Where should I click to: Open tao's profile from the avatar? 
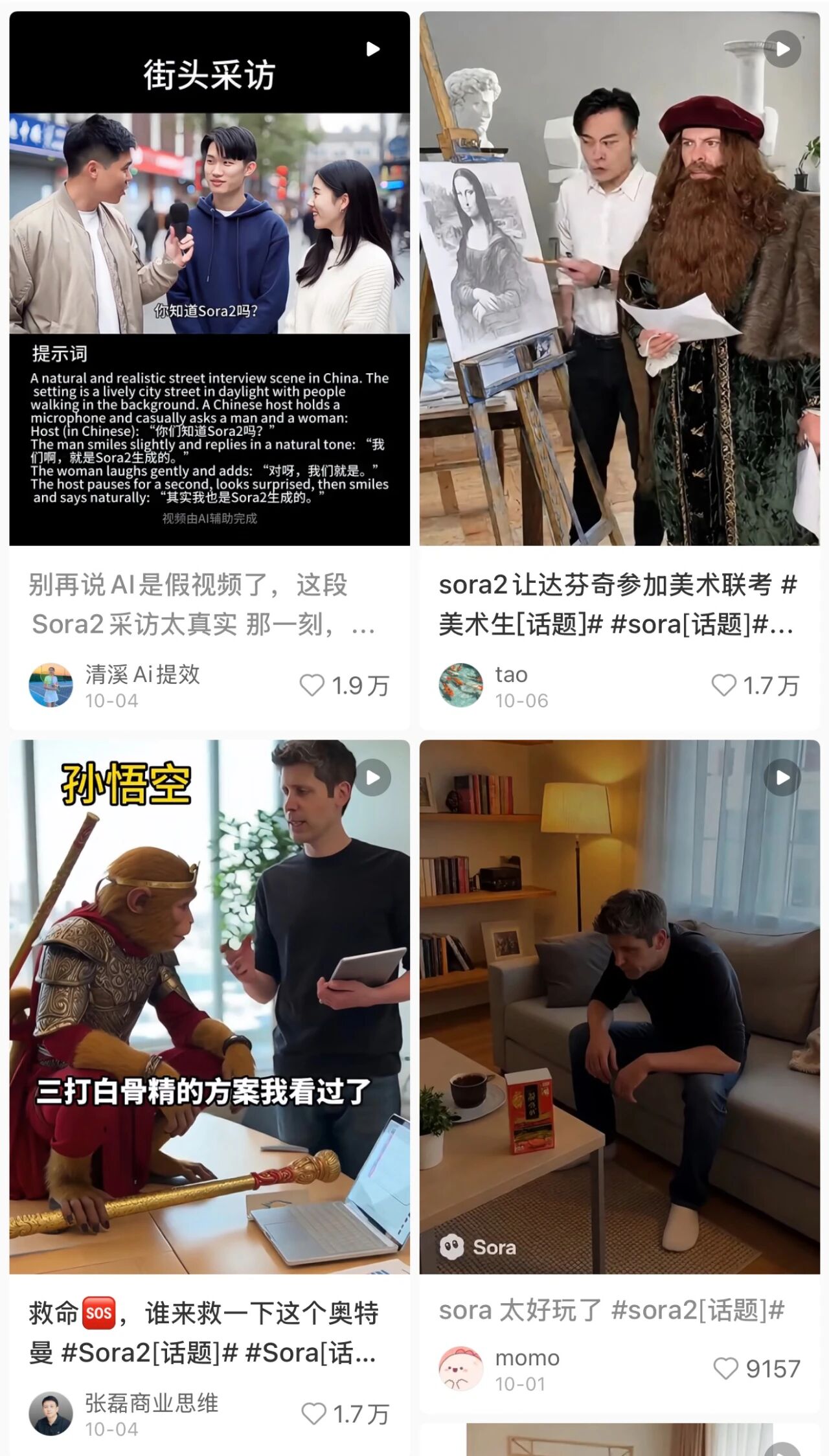(x=460, y=685)
